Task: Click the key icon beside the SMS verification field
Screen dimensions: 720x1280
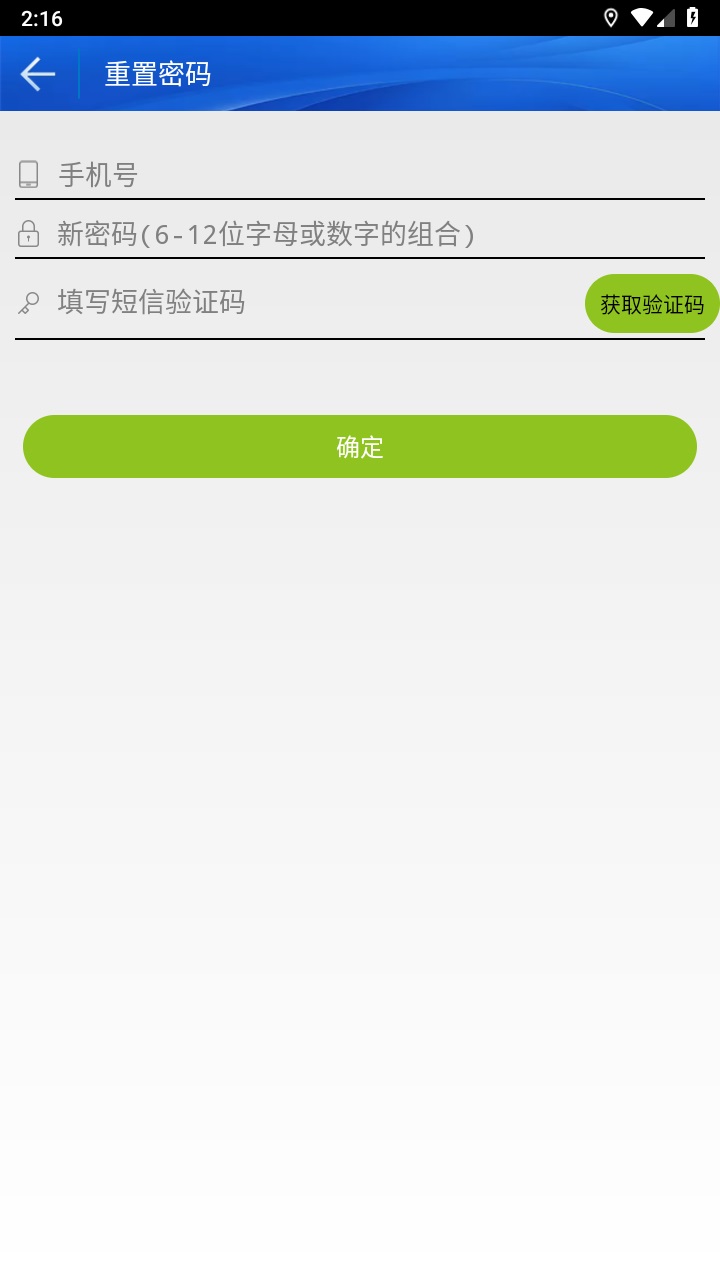Action: (x=27, y=302)
